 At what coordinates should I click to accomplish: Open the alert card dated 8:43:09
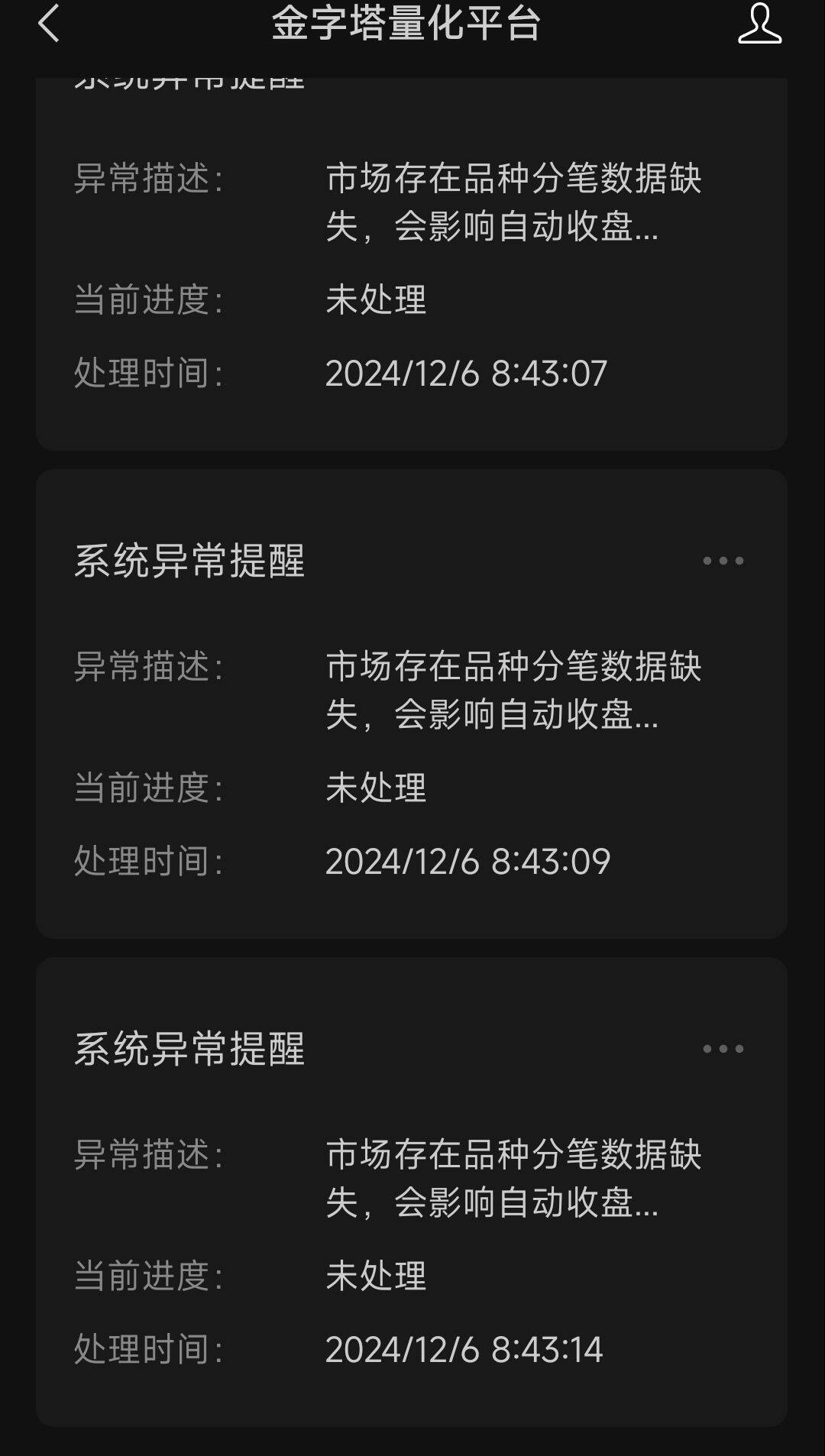(411, 733)
